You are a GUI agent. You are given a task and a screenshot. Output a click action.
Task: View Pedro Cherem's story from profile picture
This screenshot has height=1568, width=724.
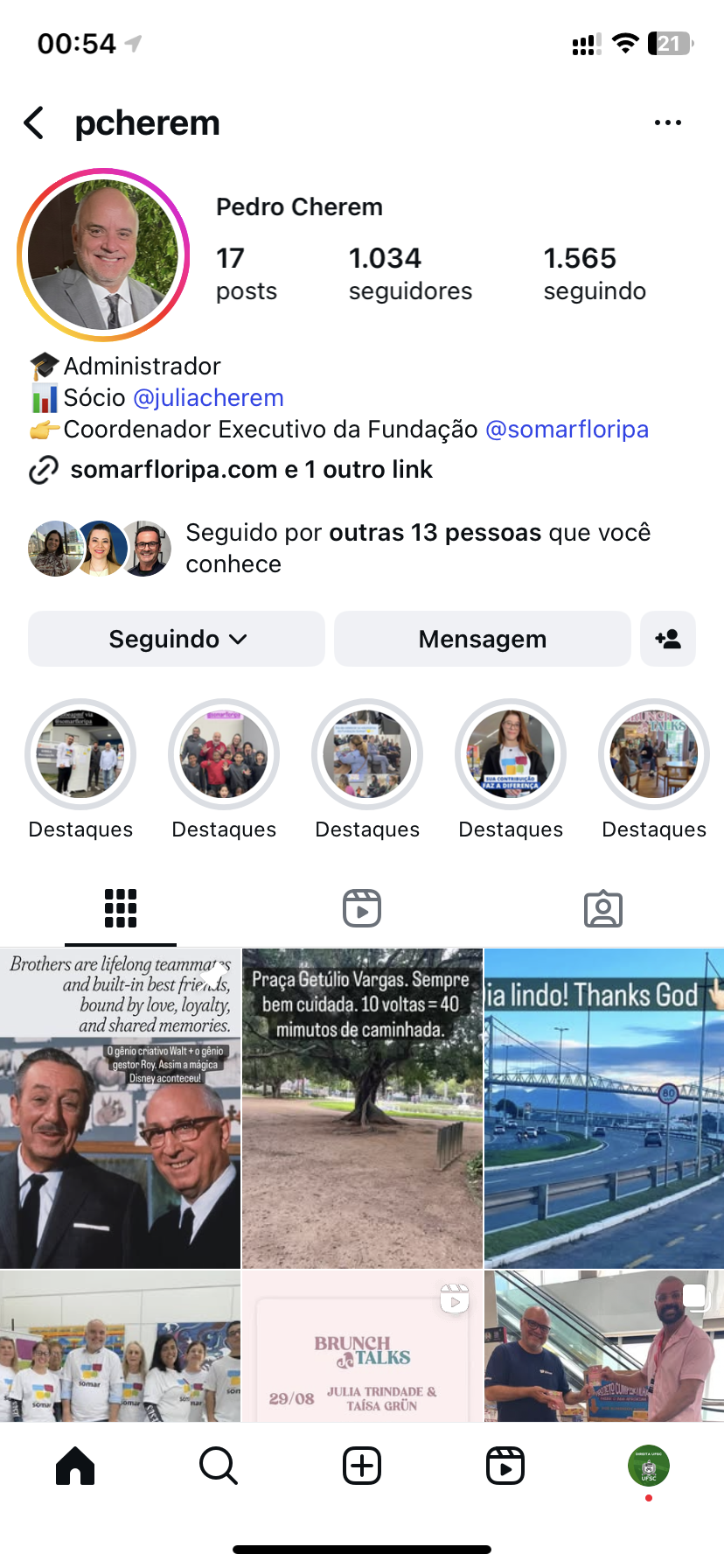(x=103, y=255)
